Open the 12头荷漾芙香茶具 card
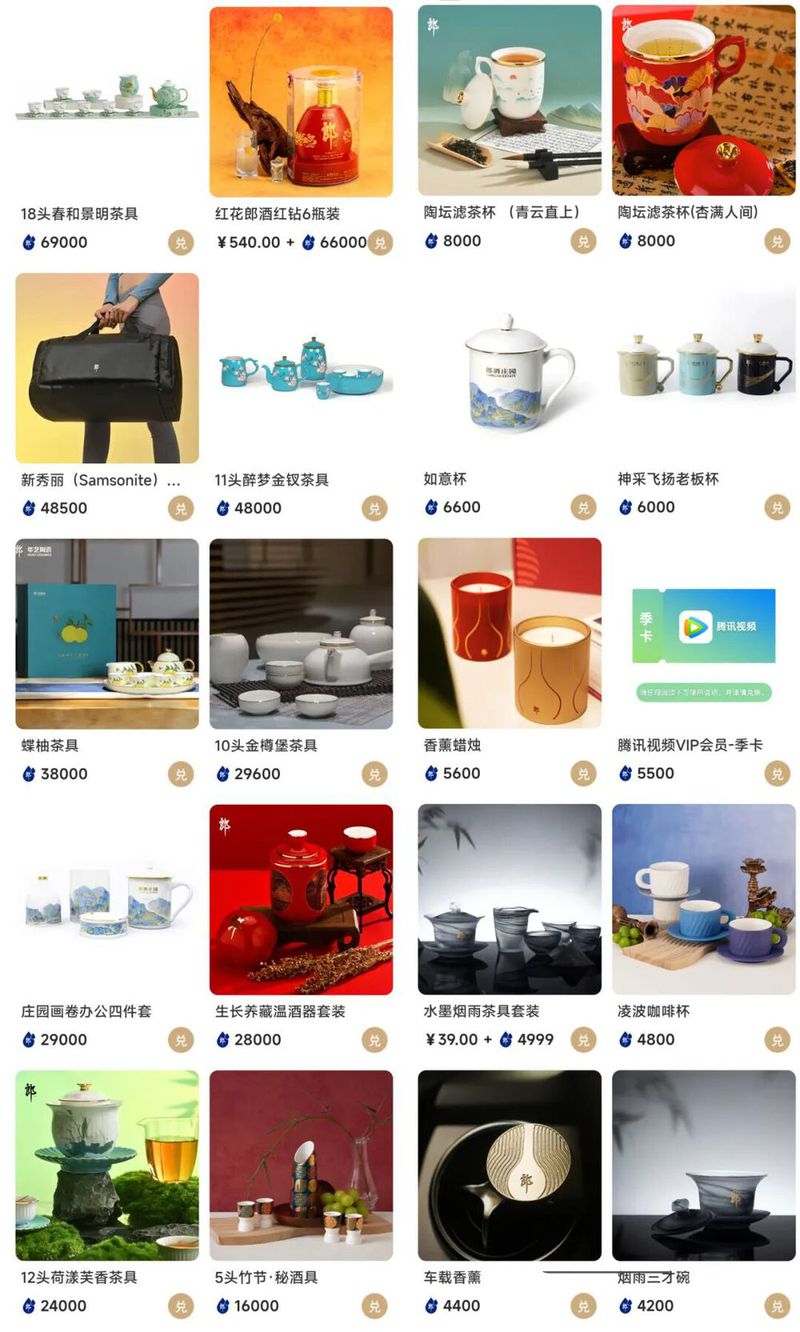 coord(107,1165)
